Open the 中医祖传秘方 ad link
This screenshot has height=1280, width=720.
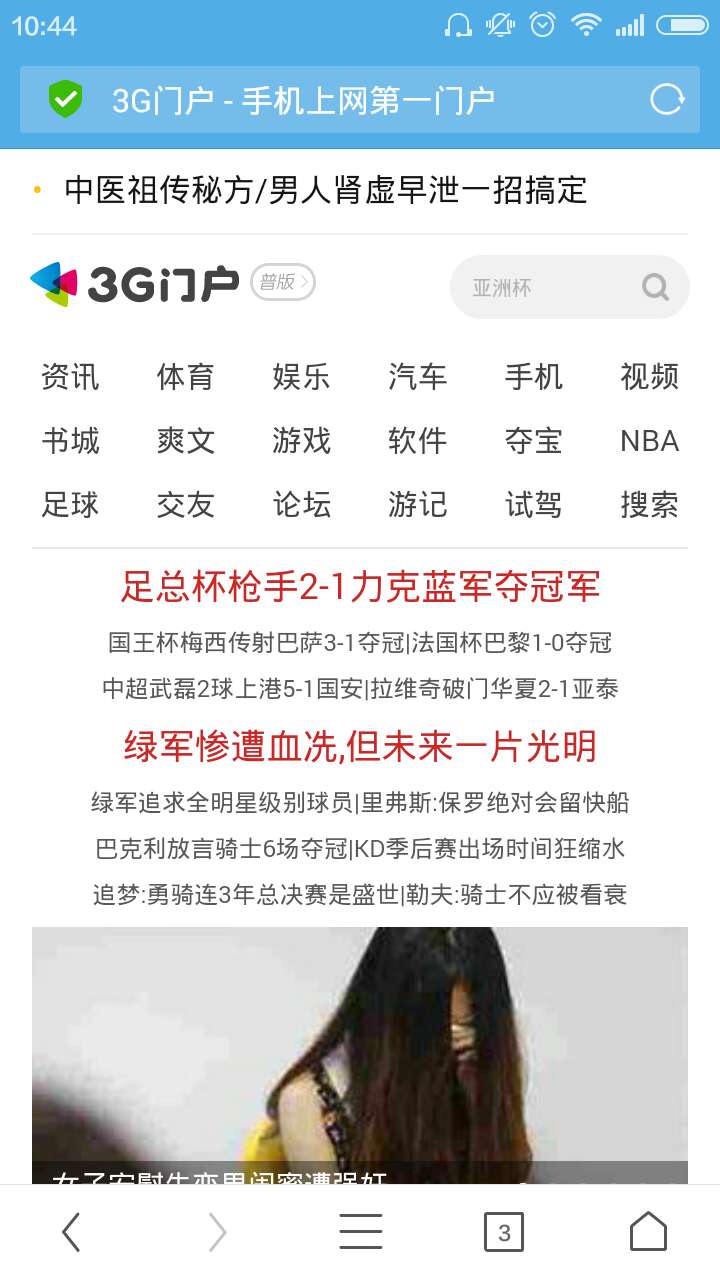click(325, 190)
